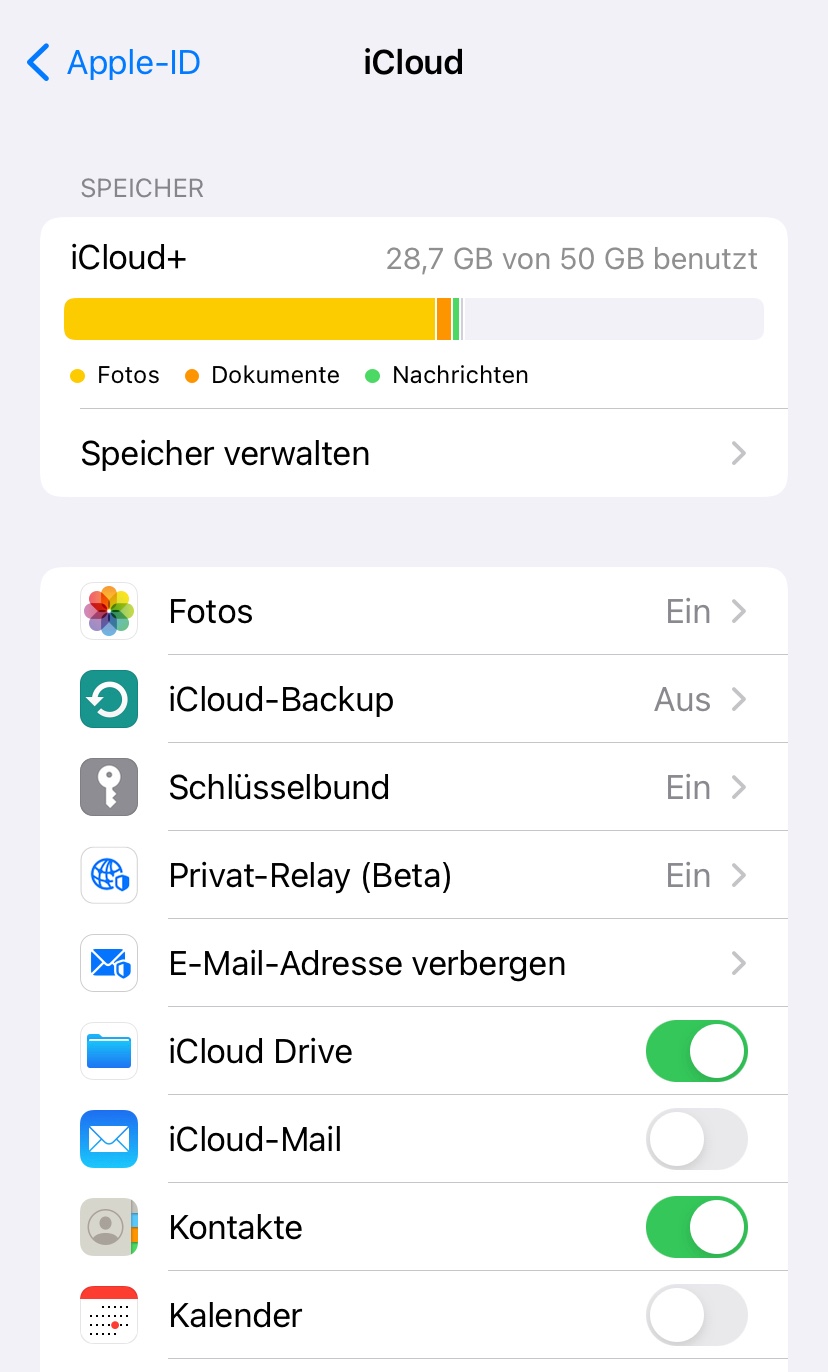Enable iCloud-Mail switch
The height and width of the screenshot is (1372, 828).
[x=696, y=1140]
